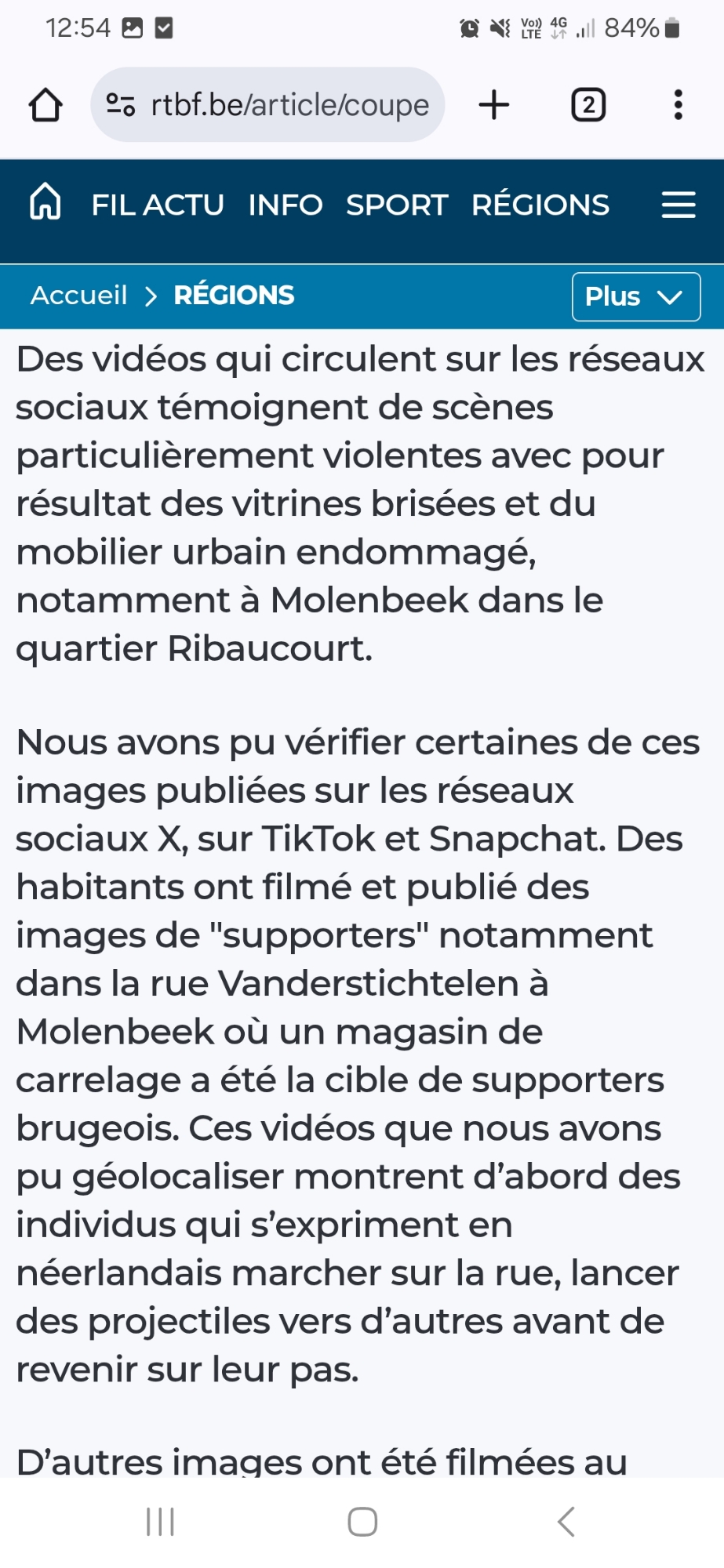Image resolution: width=724 pixels, height=1568 pixels.
Task: Open the browser overflow menu
Action: tap(678, 105)
